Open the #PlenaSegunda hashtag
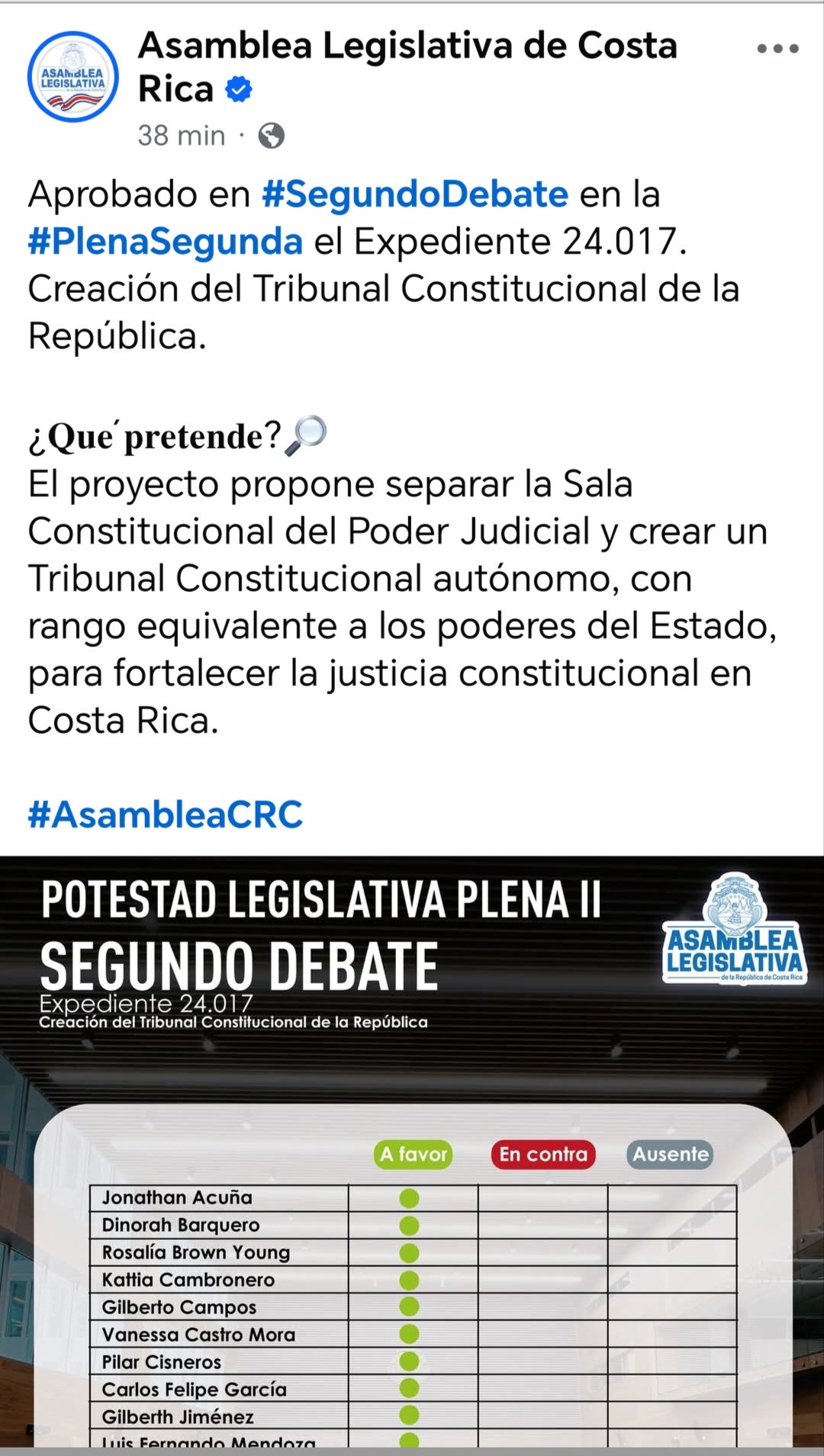 [166, 242]
